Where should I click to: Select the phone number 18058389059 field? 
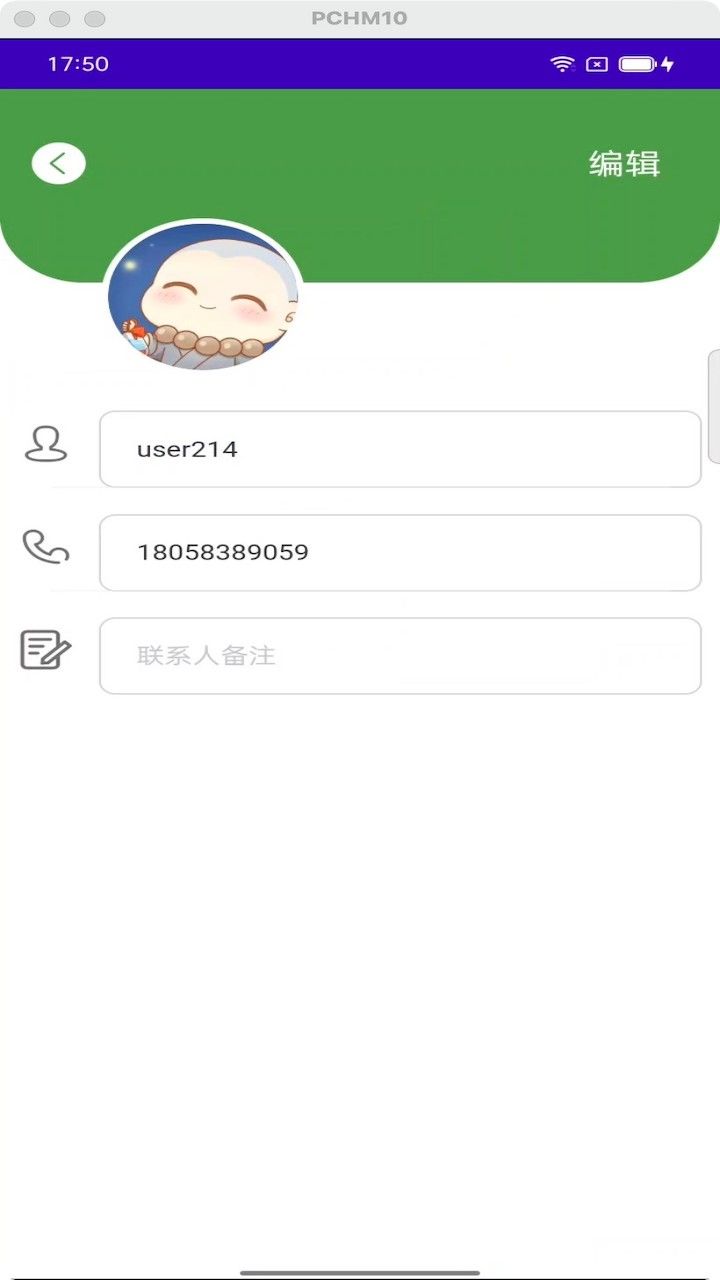pyautogui.click(x=400, y=552)
